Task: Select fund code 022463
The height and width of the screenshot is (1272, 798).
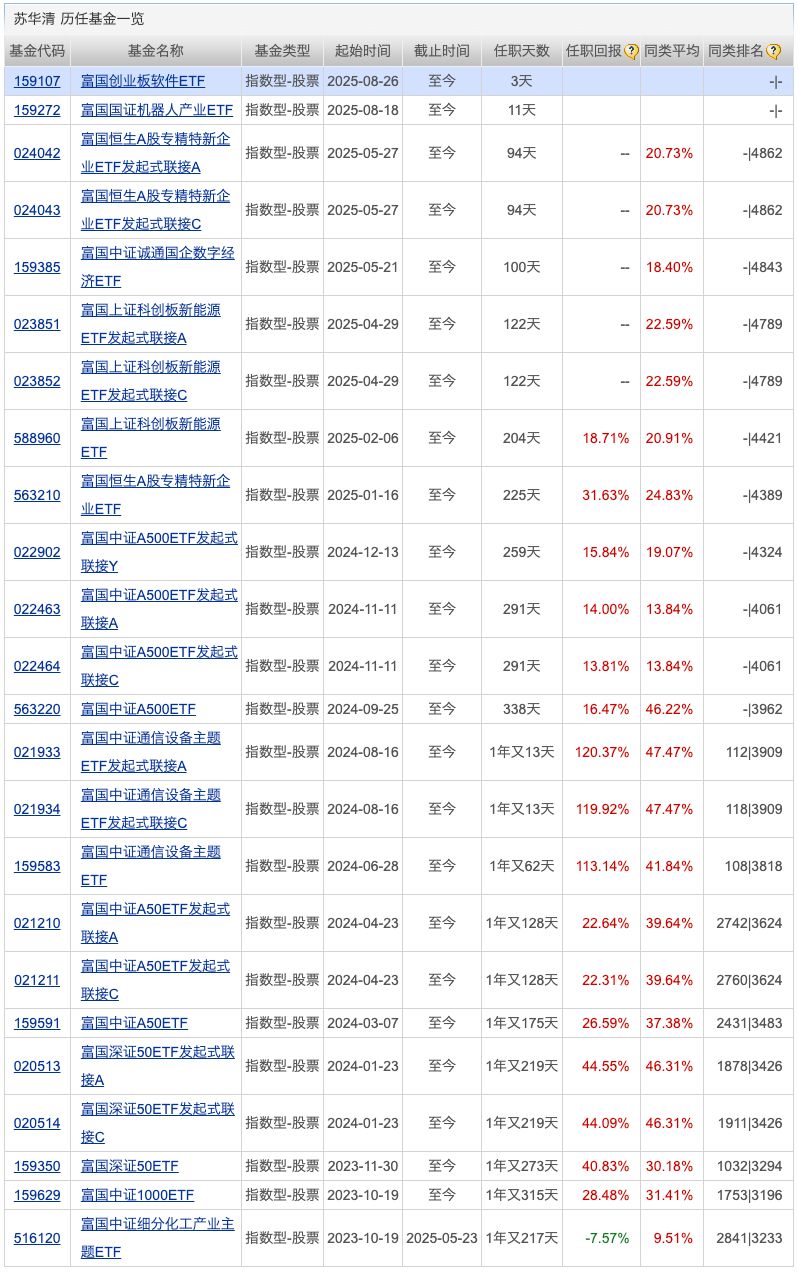Action: coord(37,609)
